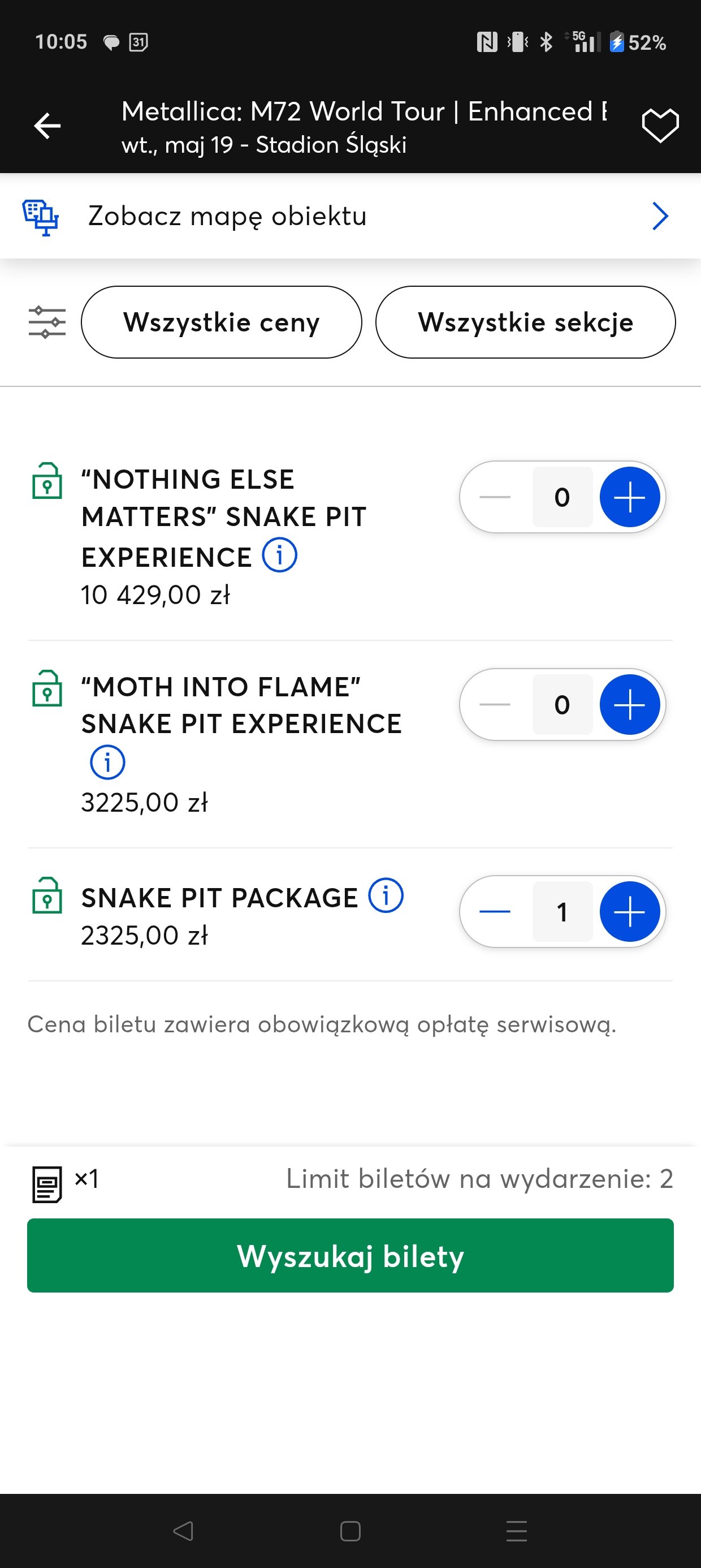Add one Moth Into Flame ticket
Viewport: 701px width, 1568px height.
tap(630, 704)
